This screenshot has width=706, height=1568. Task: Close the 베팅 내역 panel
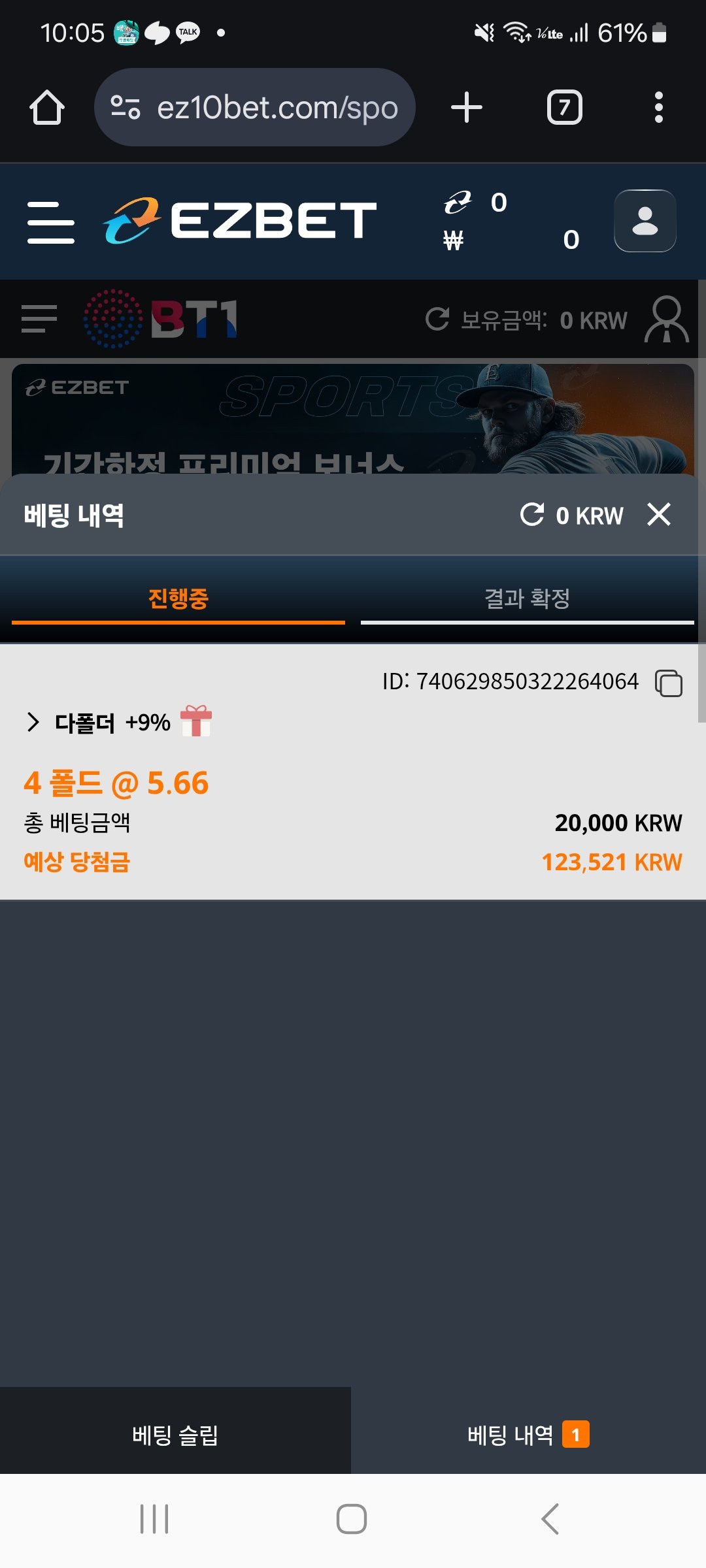click(x=659, y=515)
